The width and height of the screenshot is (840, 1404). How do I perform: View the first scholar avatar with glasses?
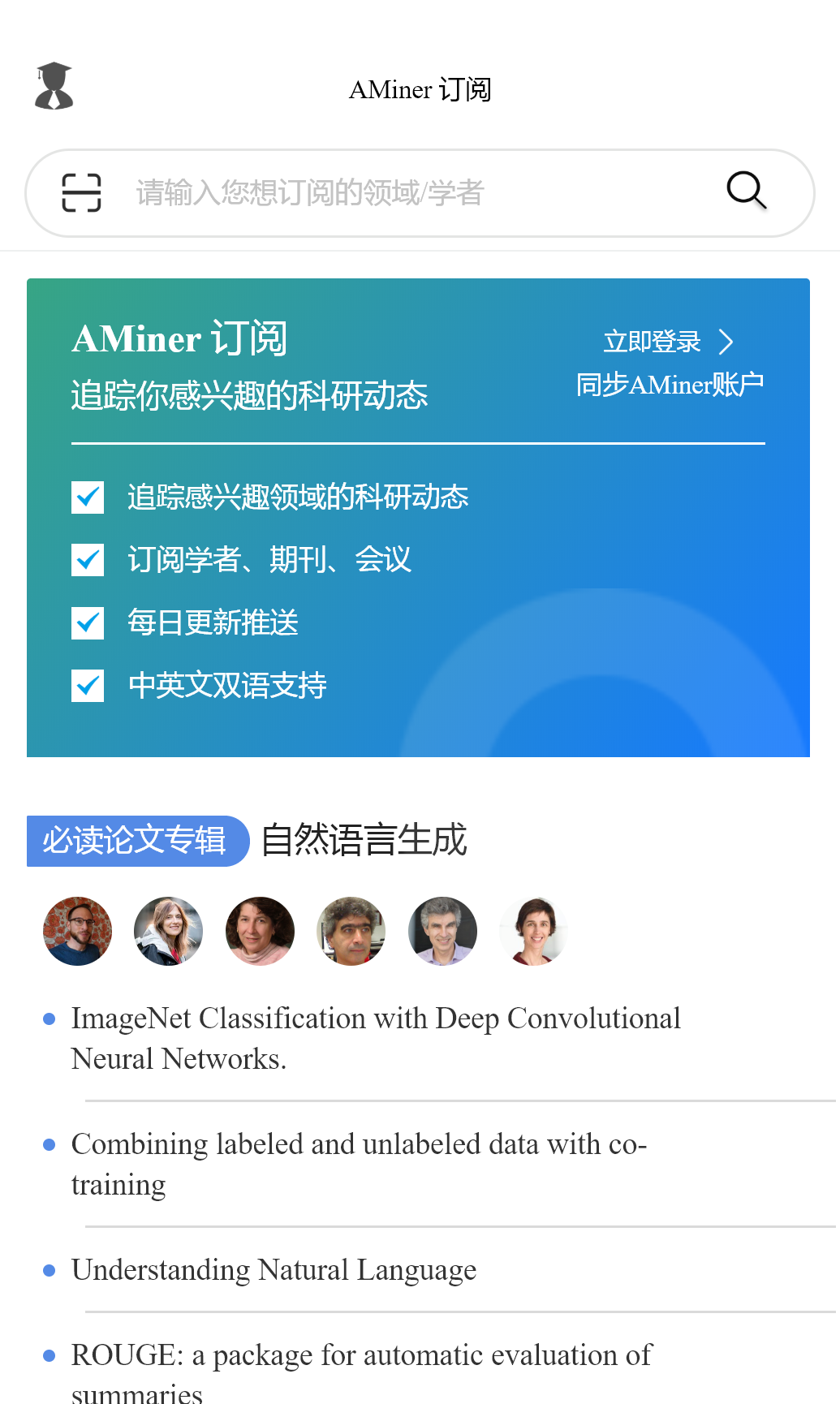click(77, 931)
